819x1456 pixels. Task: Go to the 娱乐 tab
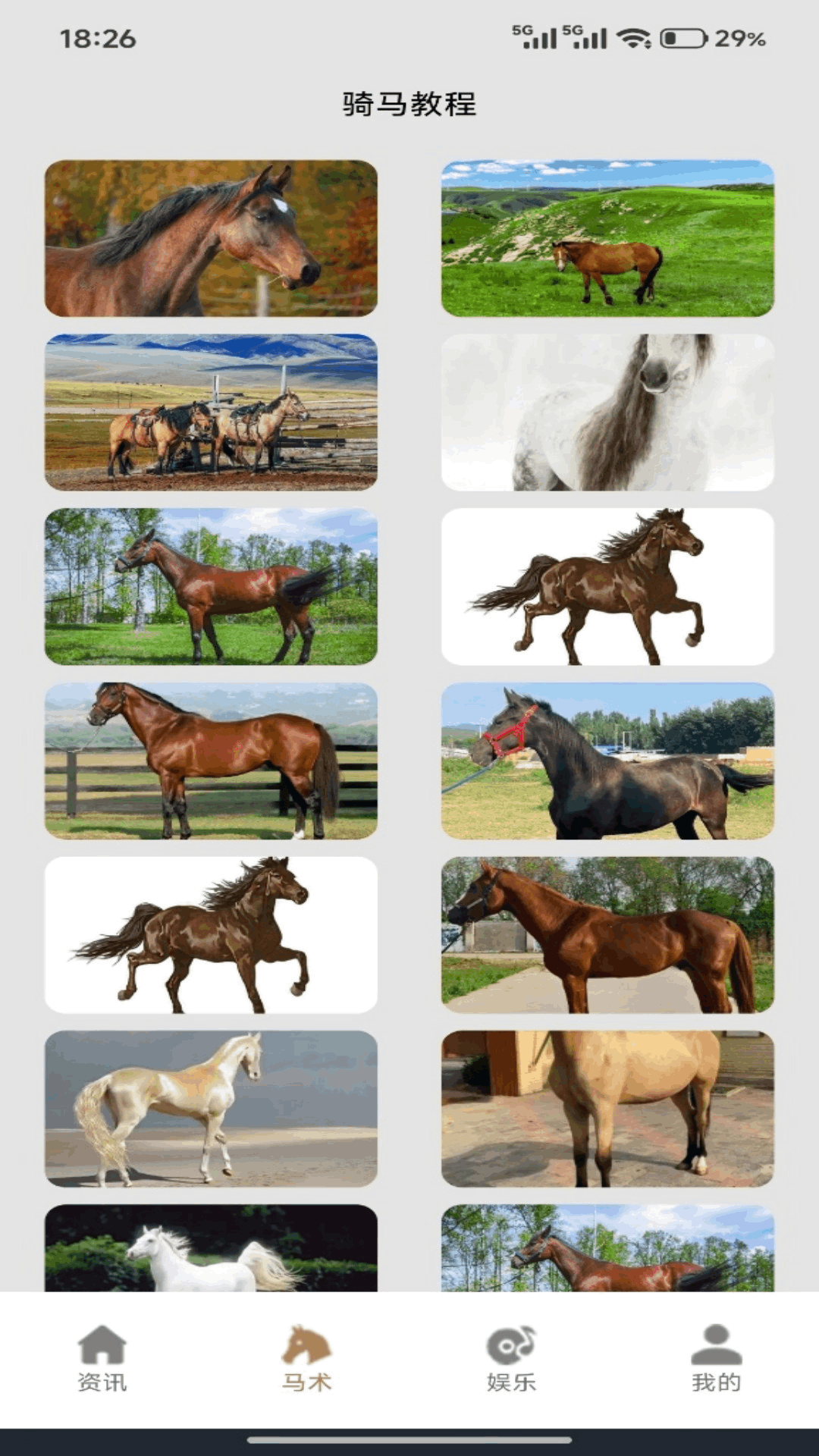pyautogui.click(x=512, y=1359)
